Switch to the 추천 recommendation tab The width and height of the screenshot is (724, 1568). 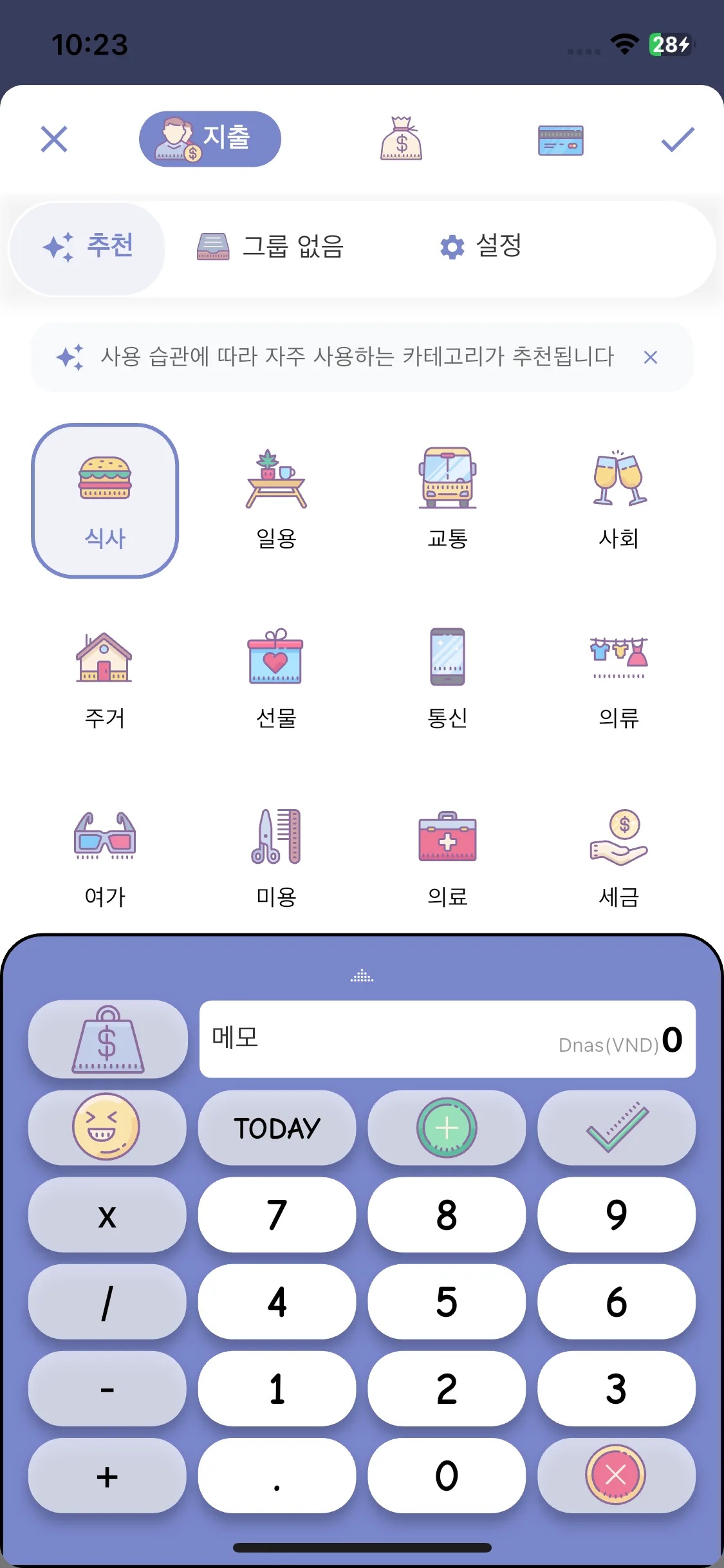[x=88, y=247]
